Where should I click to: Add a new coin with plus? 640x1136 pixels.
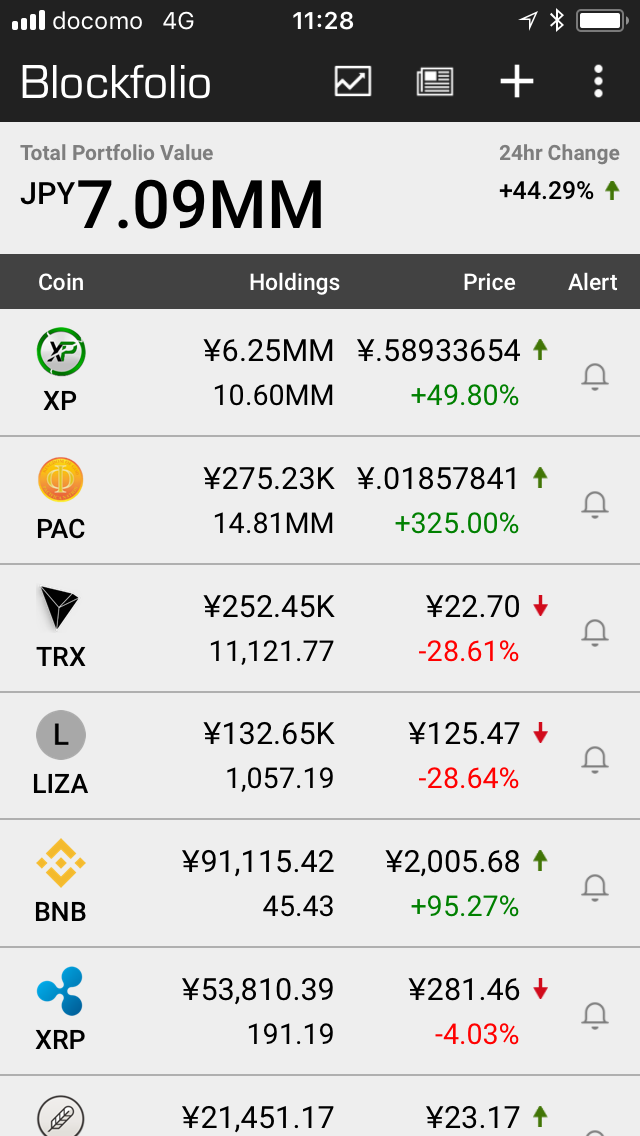(517, 81)
